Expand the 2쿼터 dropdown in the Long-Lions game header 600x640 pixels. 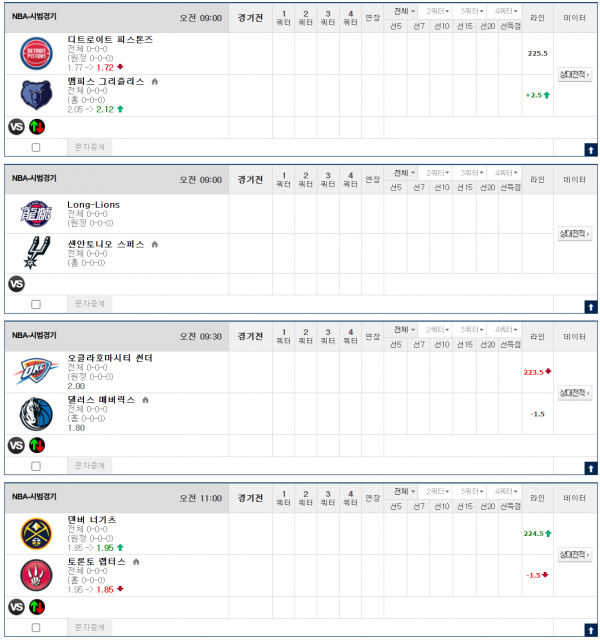click(x=437, y=172)
